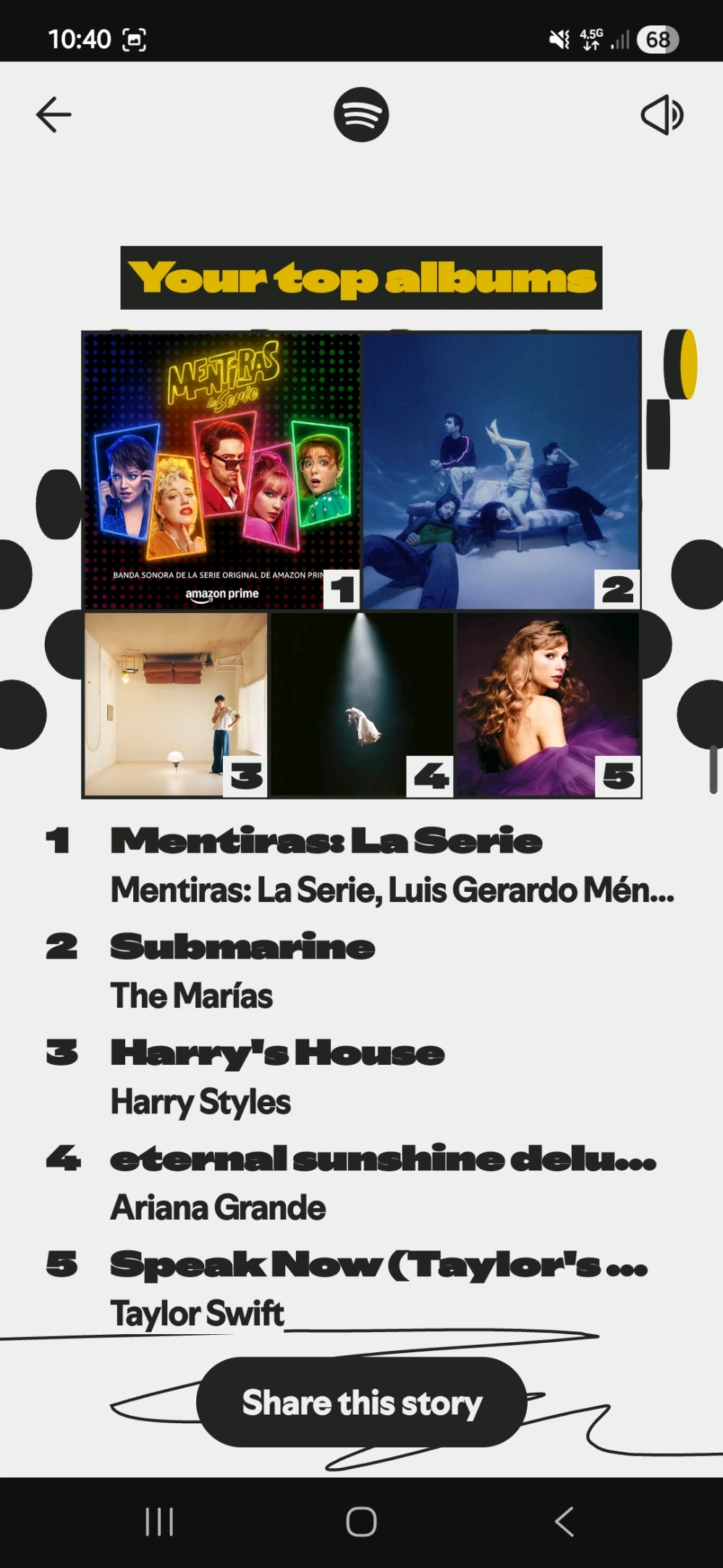The height and width of the screenshot is (1568, 723).
Task: Go back using the top arrow
Action: [54, 115]
